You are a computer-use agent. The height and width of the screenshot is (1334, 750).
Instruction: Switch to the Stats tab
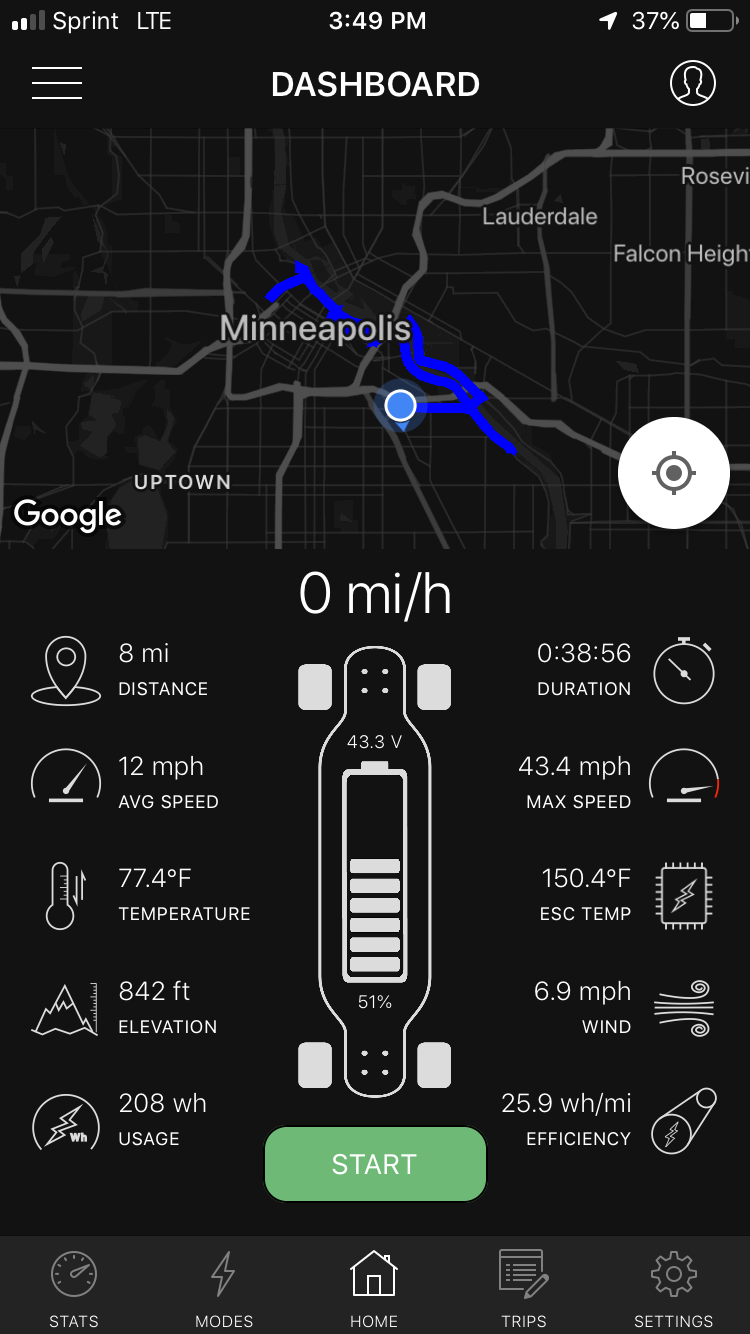pos(74,1288)
